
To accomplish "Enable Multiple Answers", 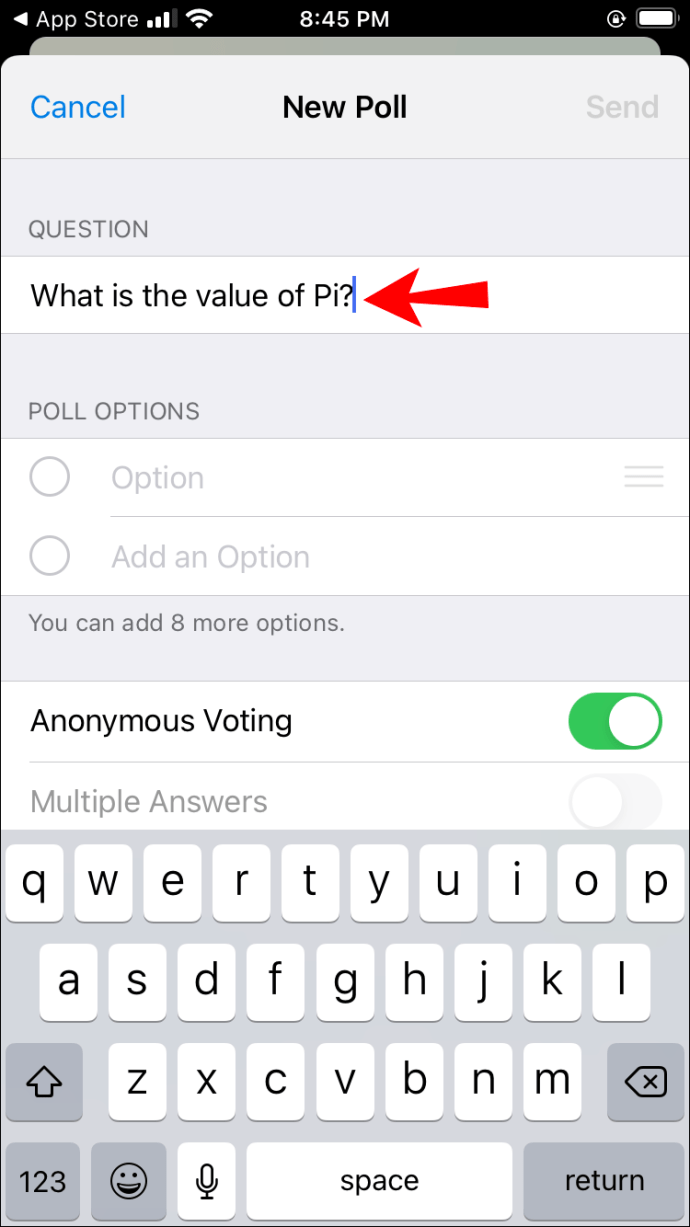I will [615, 801].
